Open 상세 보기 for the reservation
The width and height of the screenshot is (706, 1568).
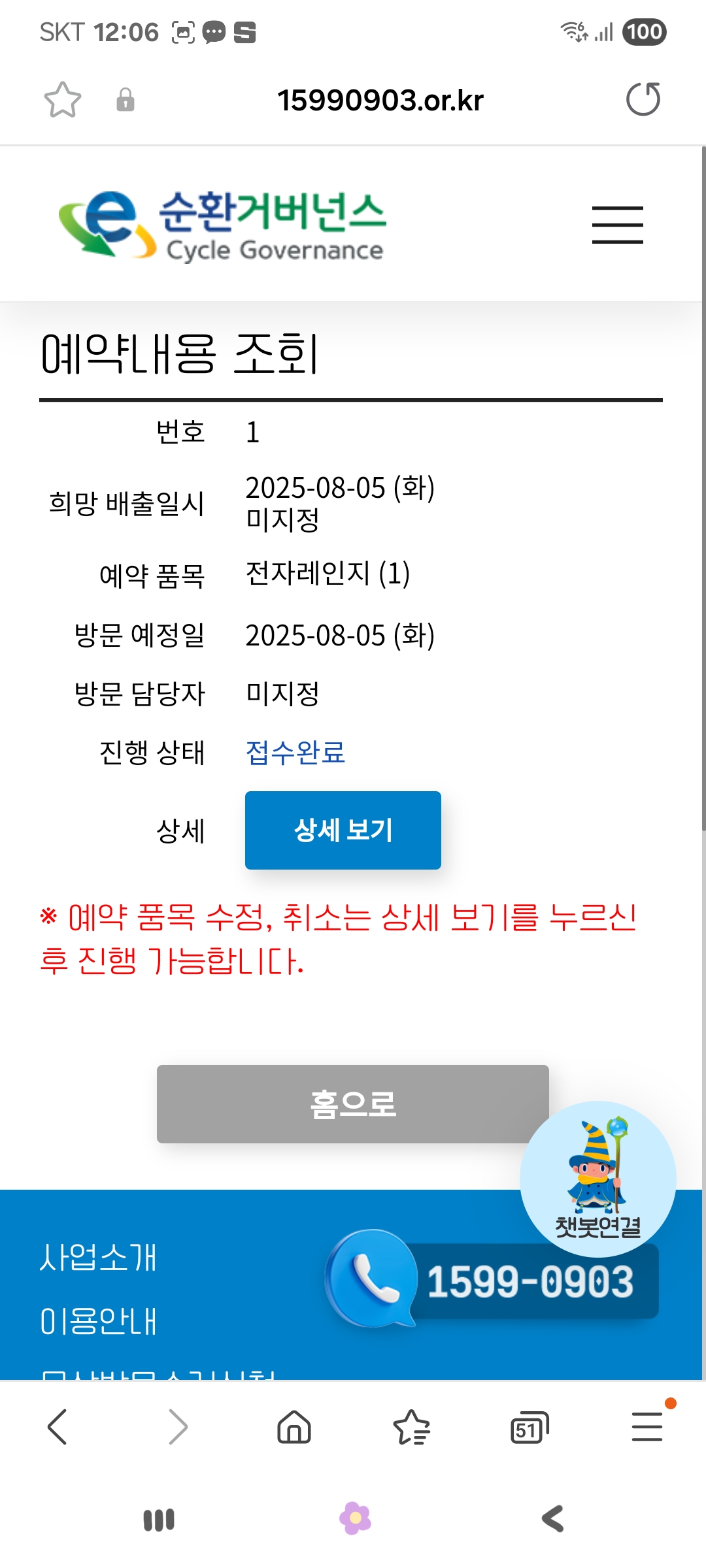[x=343, y=830]
